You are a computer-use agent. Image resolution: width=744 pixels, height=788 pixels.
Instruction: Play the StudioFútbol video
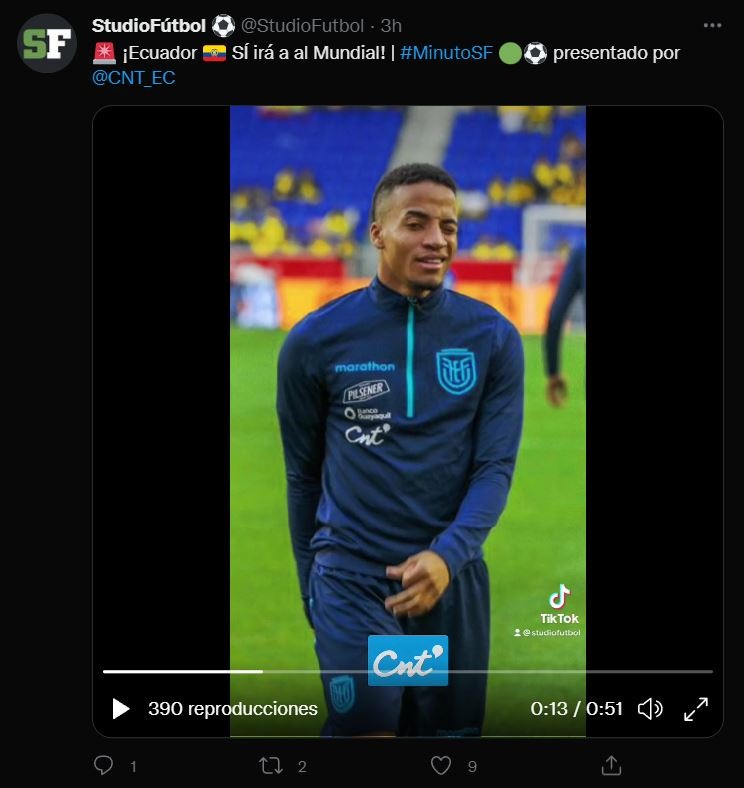click(121, 709)
